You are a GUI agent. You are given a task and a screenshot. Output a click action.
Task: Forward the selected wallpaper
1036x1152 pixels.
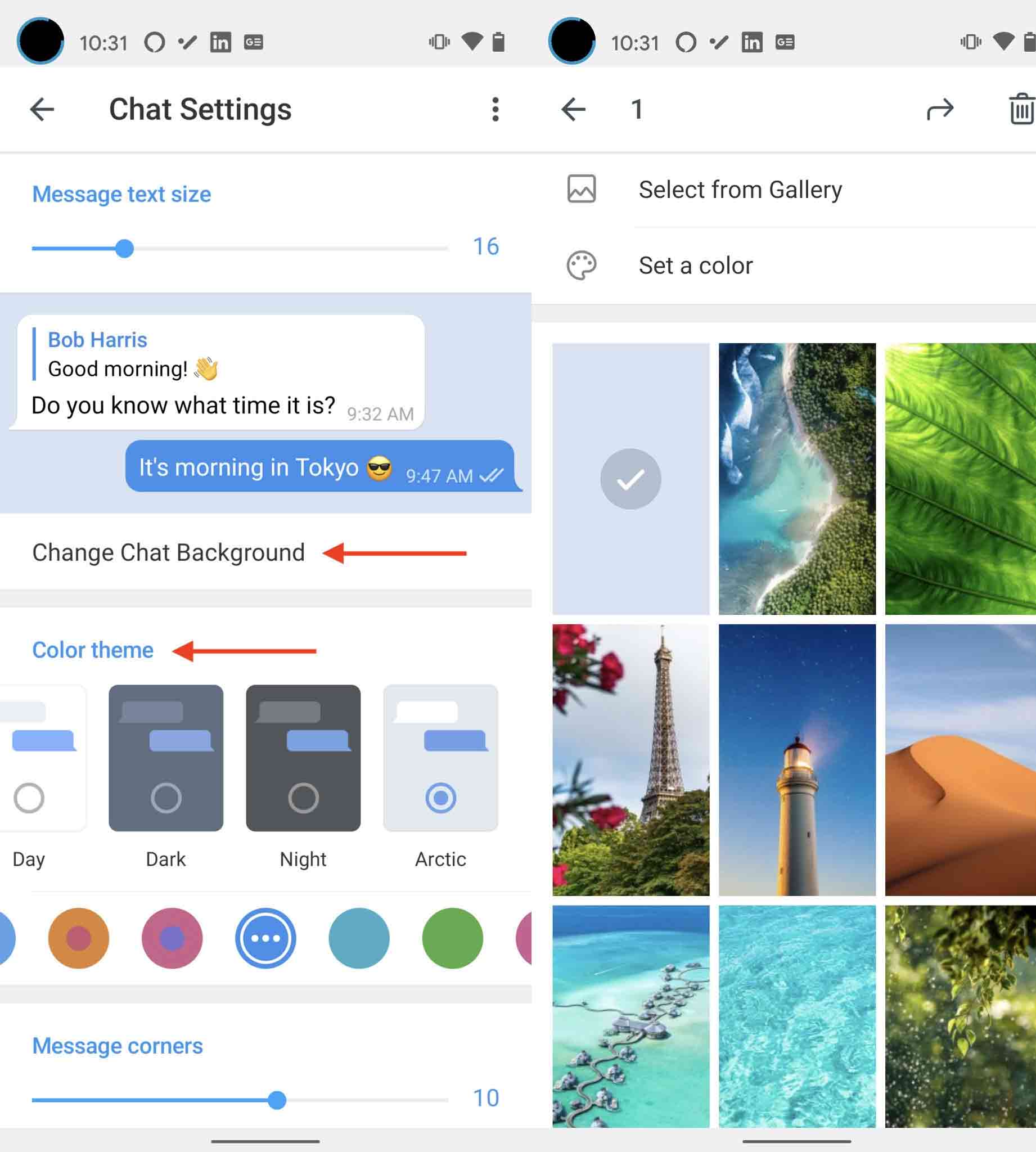(940, 109)
